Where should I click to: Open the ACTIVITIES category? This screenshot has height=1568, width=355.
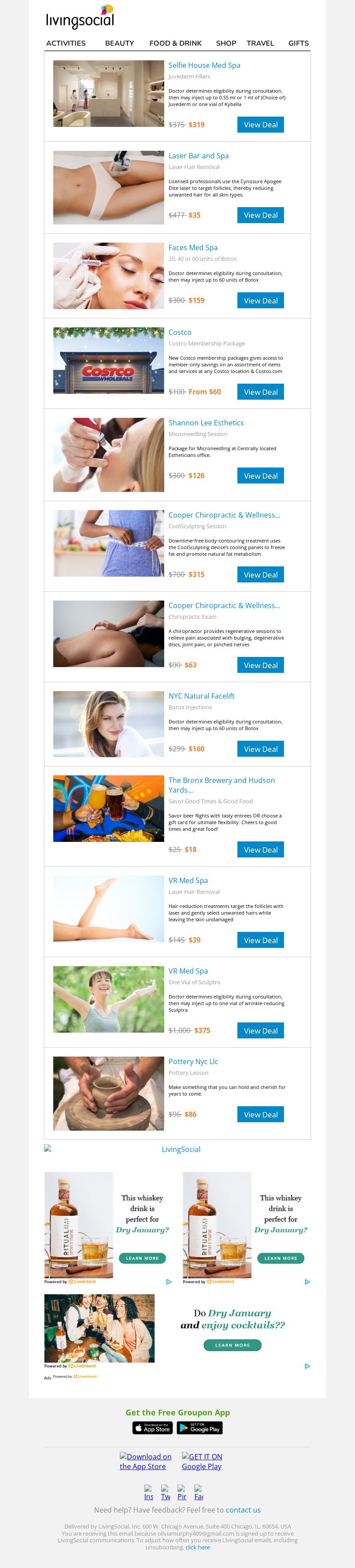(66, 43)
